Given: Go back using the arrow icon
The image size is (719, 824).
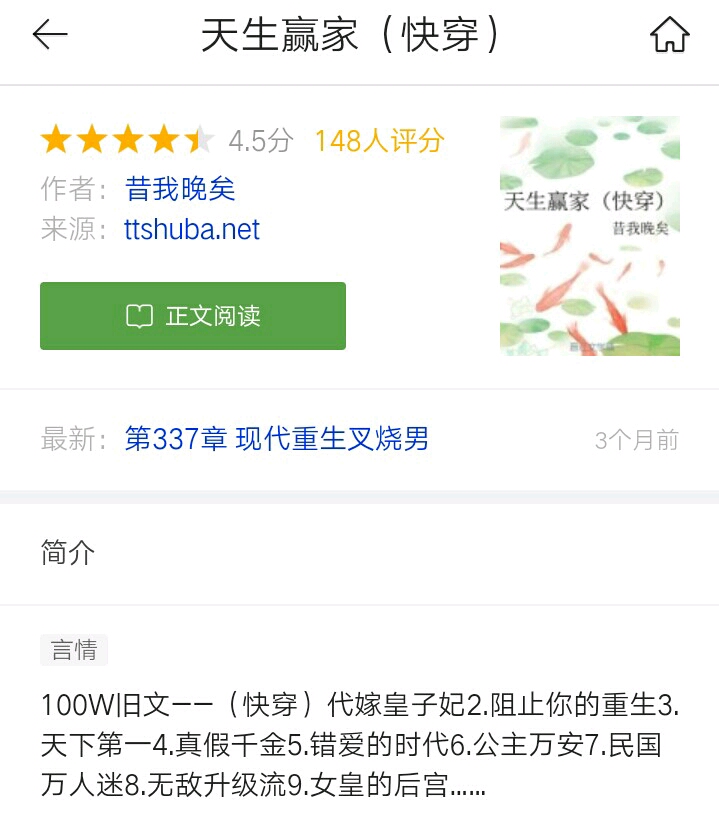Looking at the screenshot, I should pos(49,35).
